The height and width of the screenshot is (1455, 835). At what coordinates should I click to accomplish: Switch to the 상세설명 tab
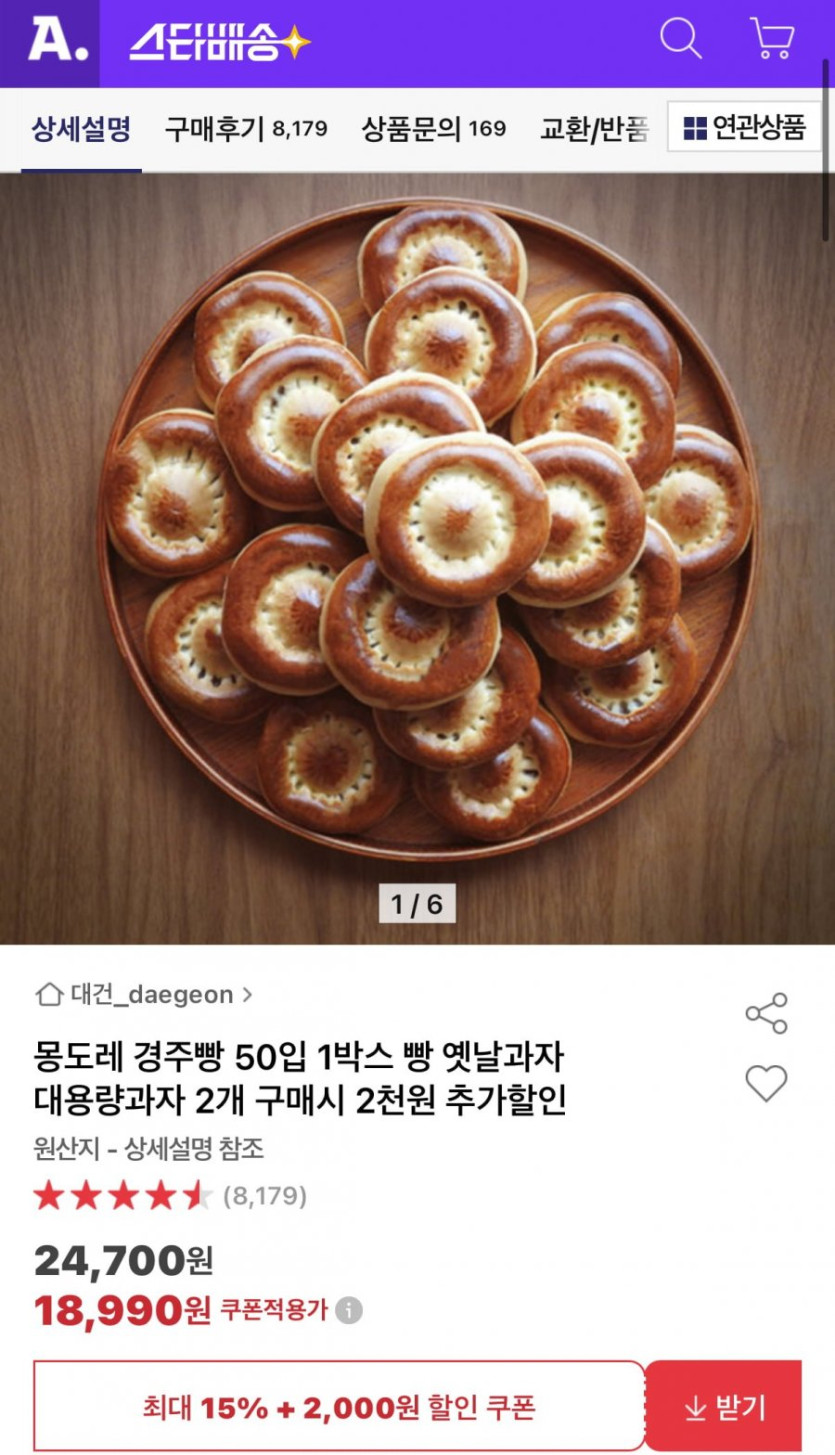[x=81, y=129]
